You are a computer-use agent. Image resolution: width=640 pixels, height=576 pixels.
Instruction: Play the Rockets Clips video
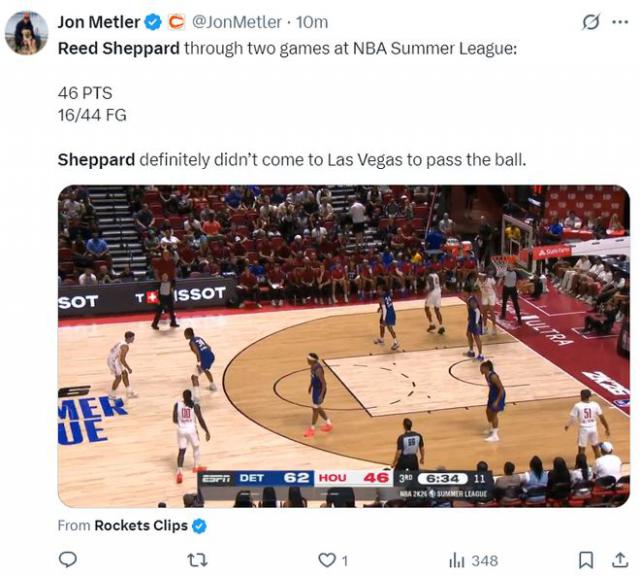(343, 345)
